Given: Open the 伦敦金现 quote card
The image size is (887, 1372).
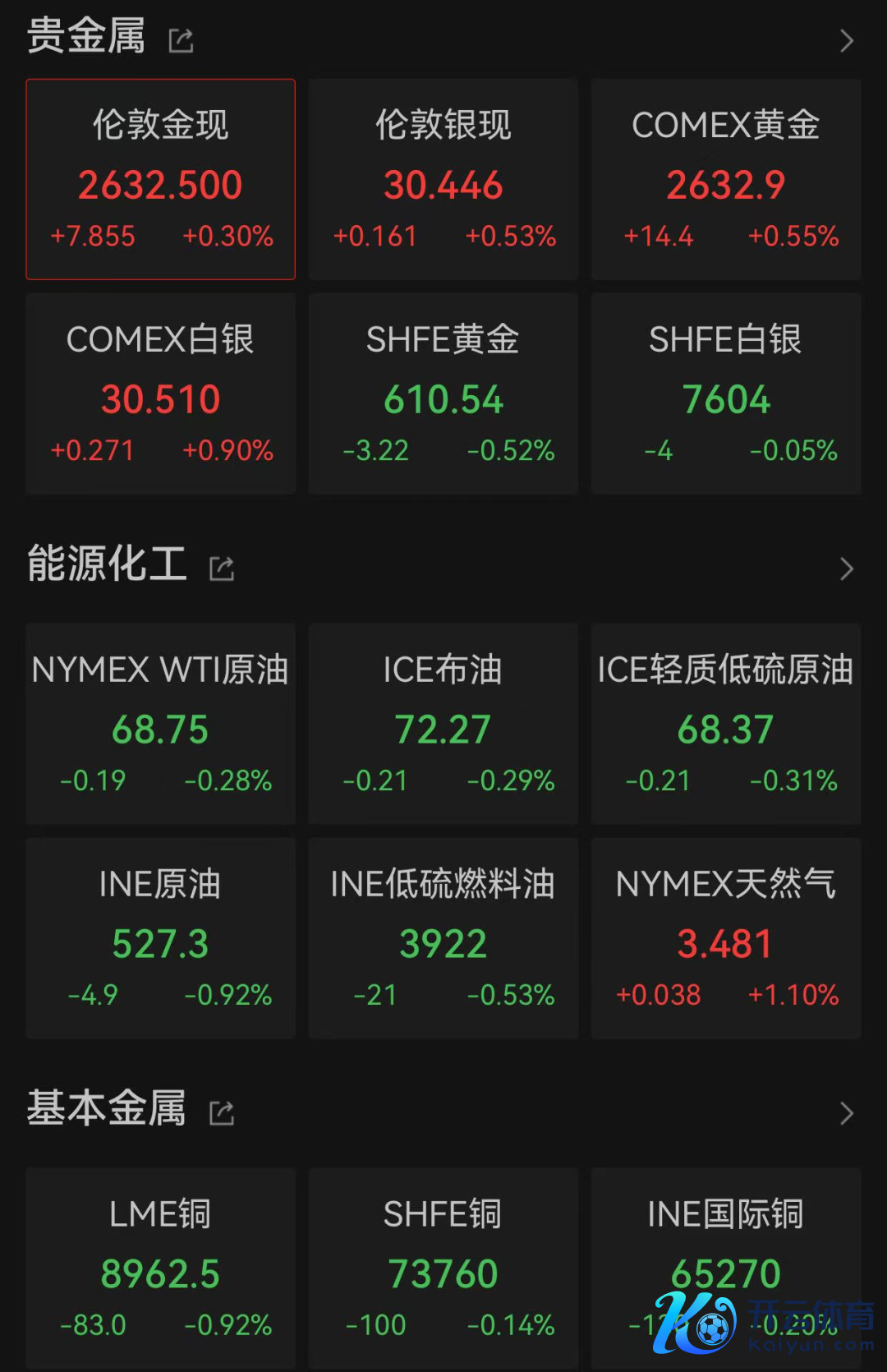Looking at the screenshot, I should [x=160, y=179].
